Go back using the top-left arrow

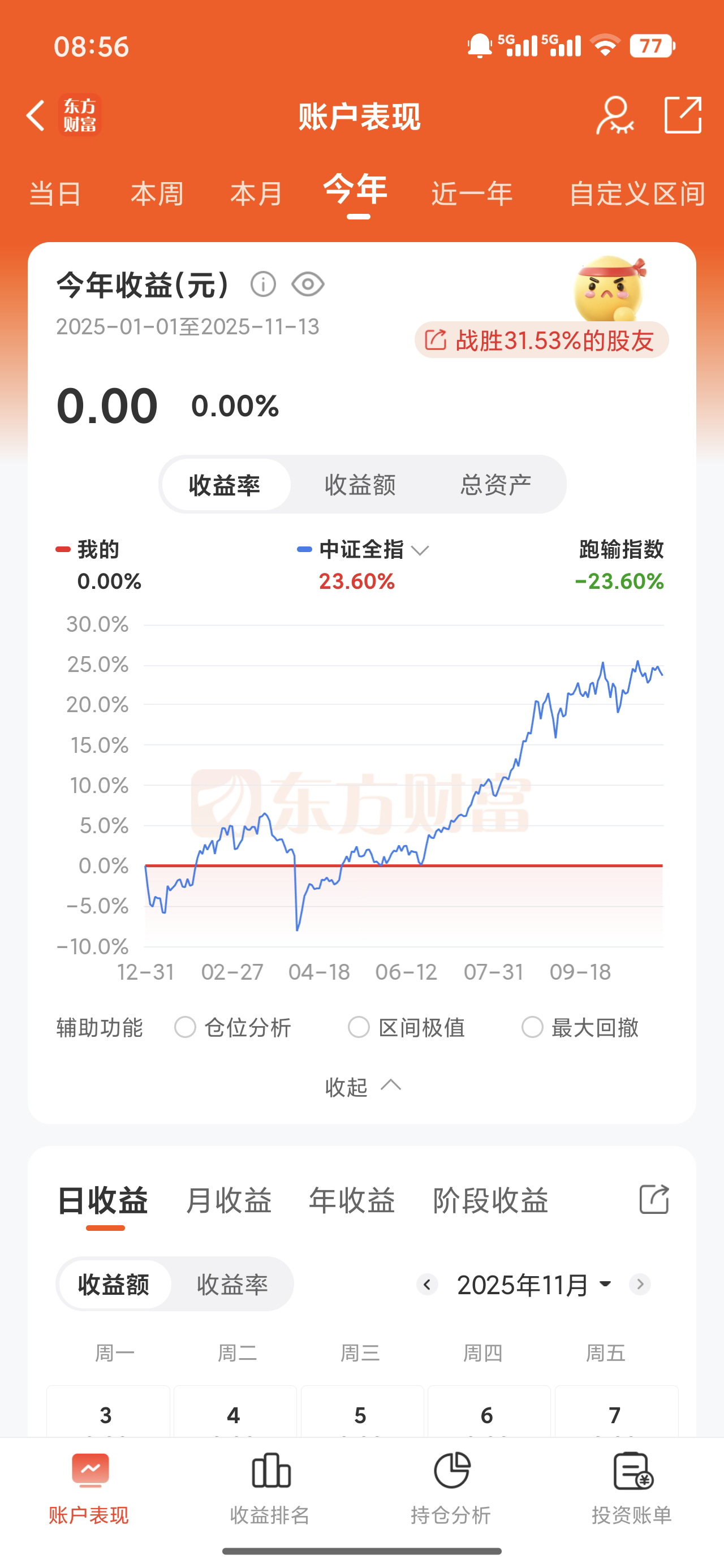pos(36,115)
